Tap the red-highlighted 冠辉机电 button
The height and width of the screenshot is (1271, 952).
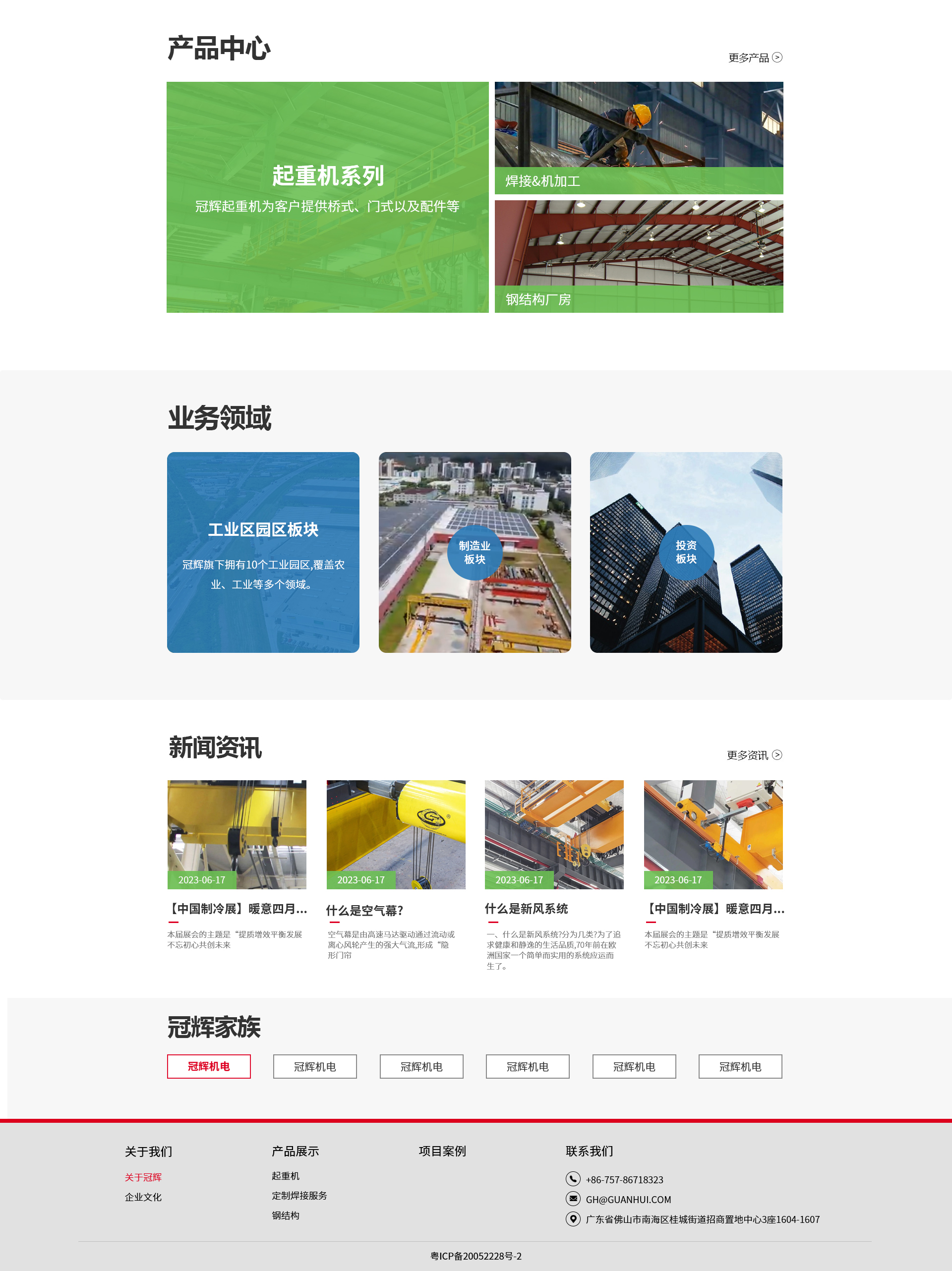(209, 1066)
